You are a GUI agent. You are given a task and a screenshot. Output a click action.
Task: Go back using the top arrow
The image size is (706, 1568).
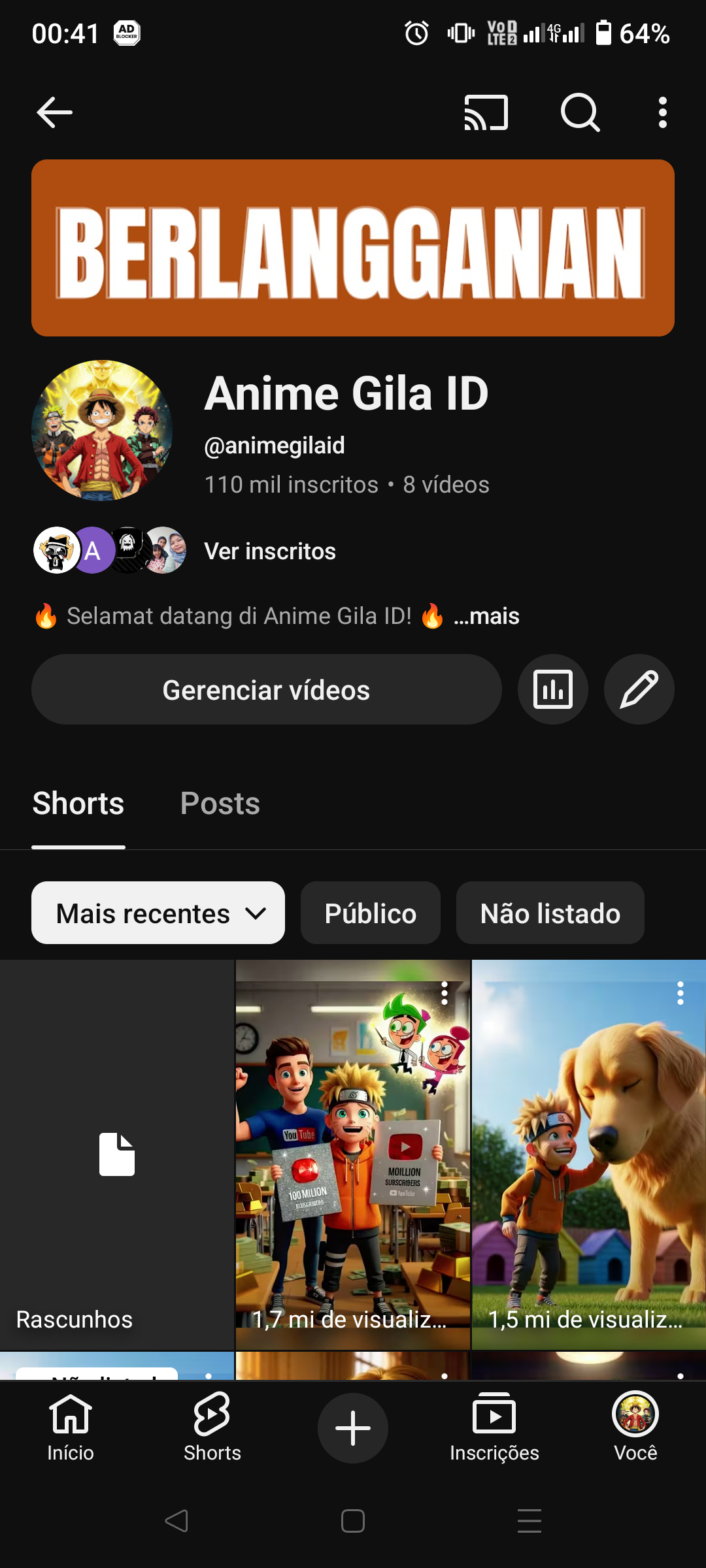tap(54, 112)
